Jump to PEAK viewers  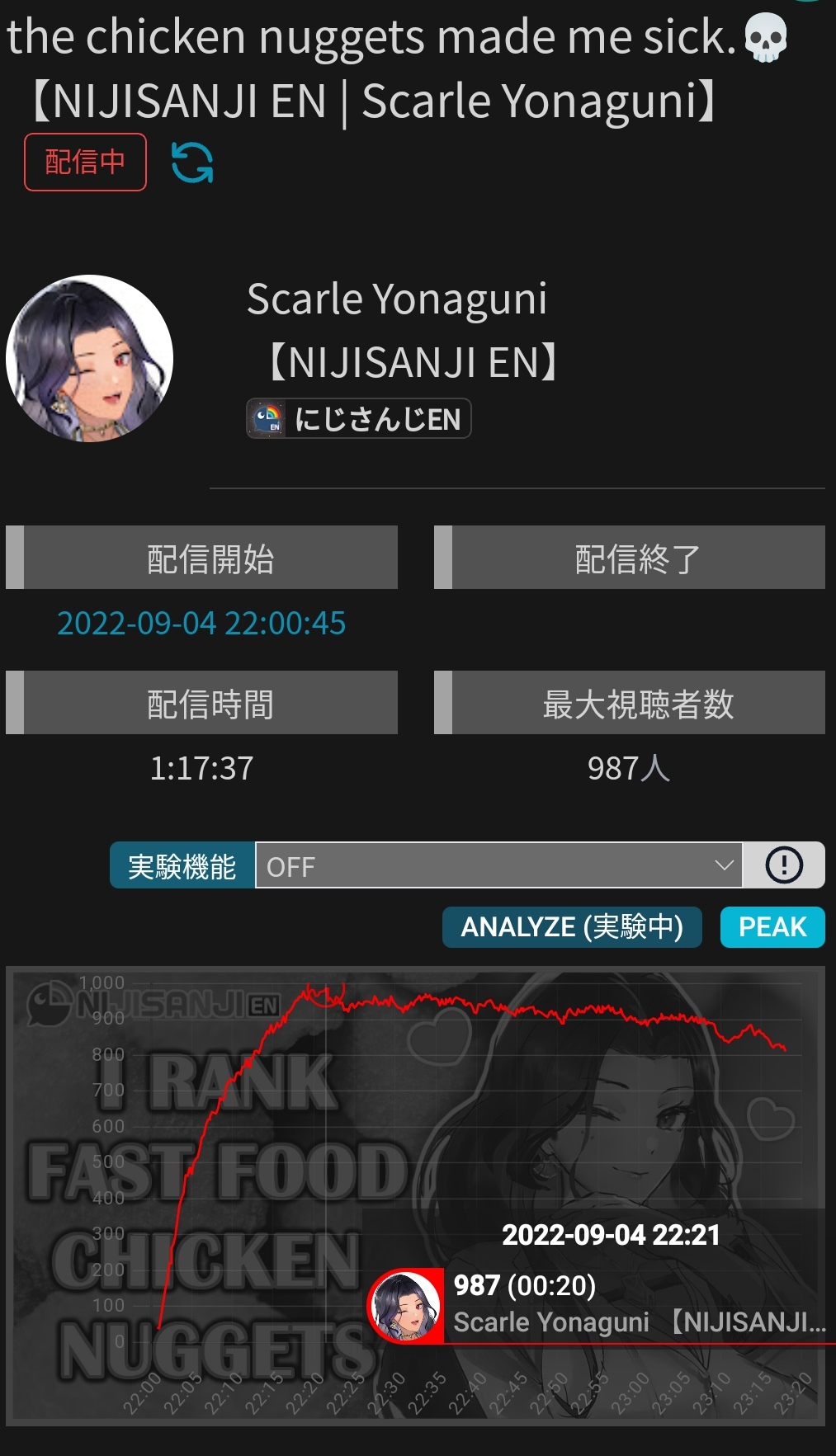(772, 927)
